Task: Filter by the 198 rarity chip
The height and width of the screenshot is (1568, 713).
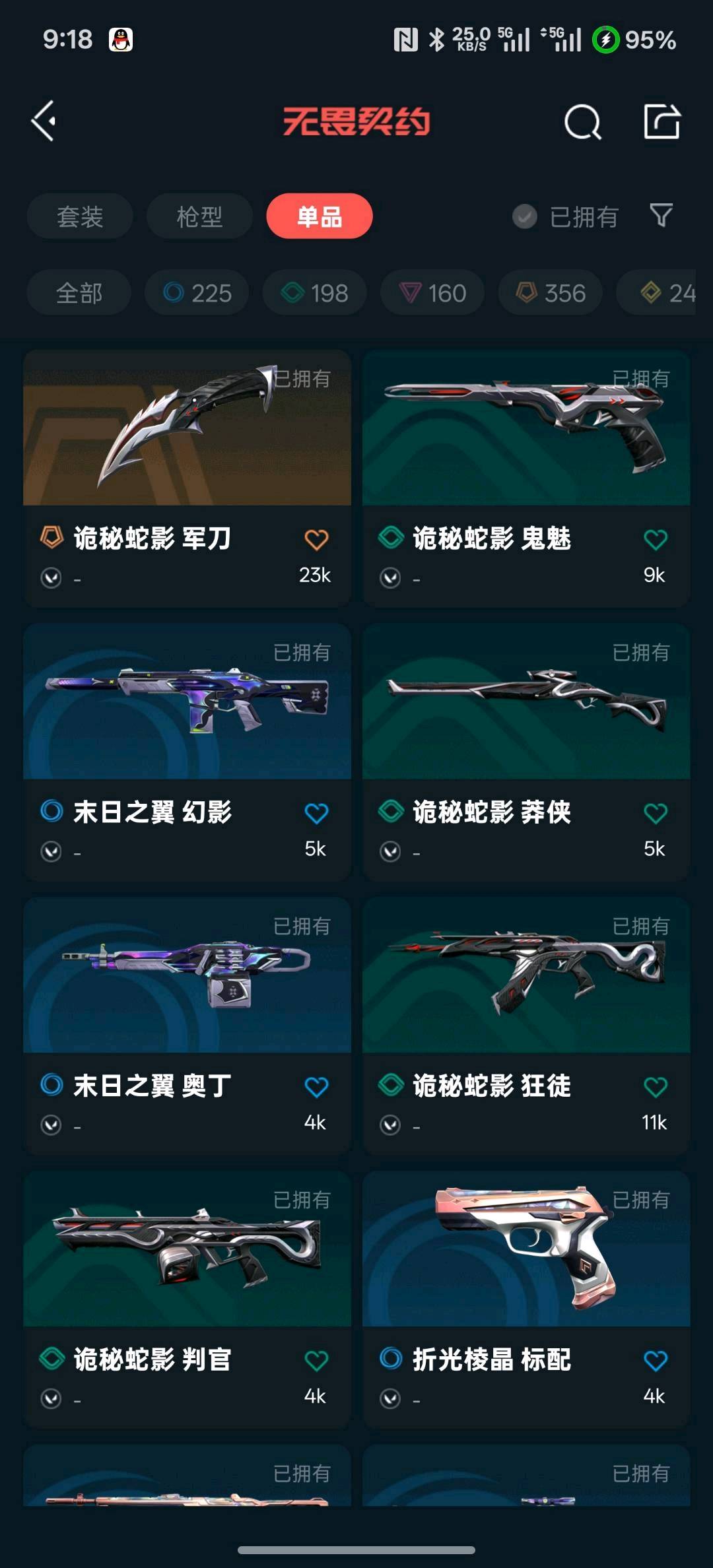Action: coord(315,293)
